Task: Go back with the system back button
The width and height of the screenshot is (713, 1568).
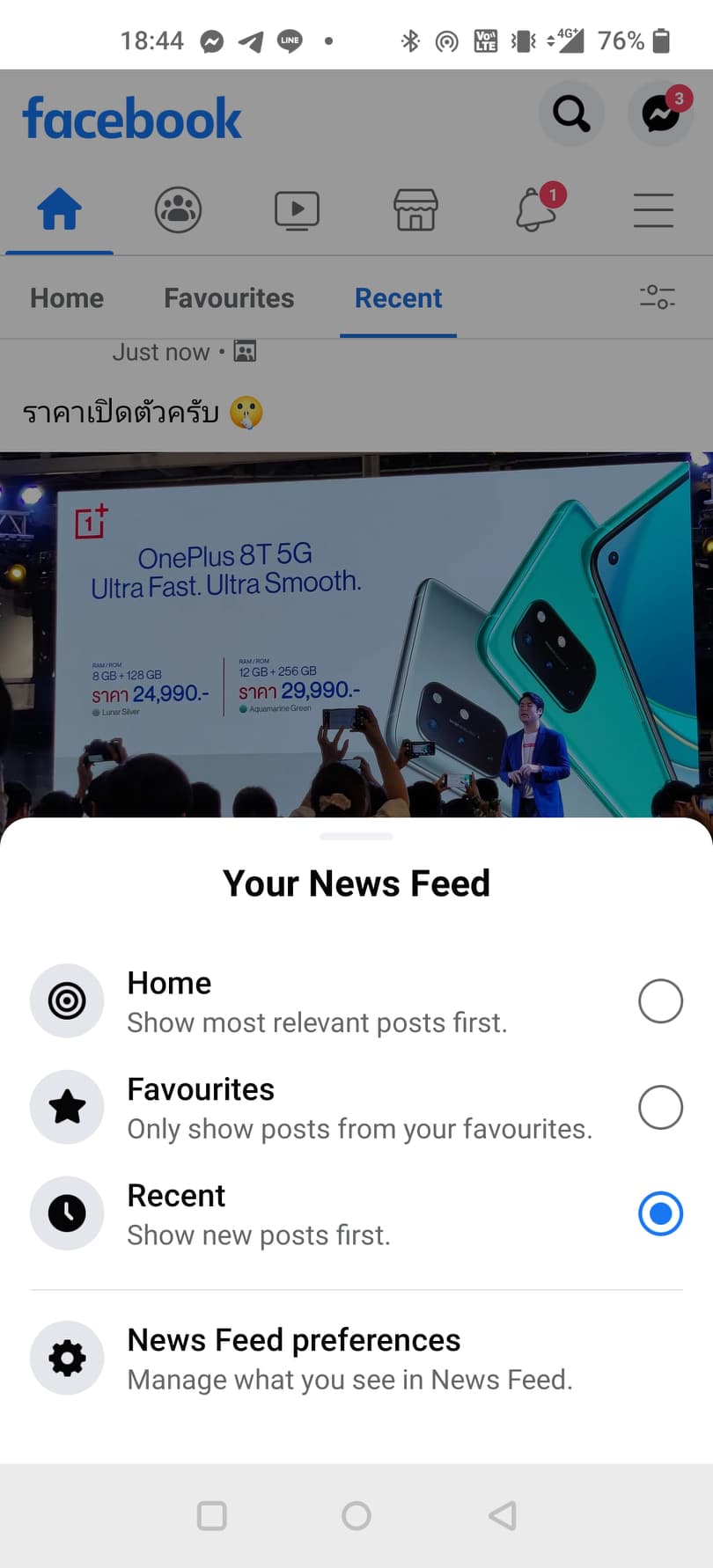Action: tap(502, 1515)
